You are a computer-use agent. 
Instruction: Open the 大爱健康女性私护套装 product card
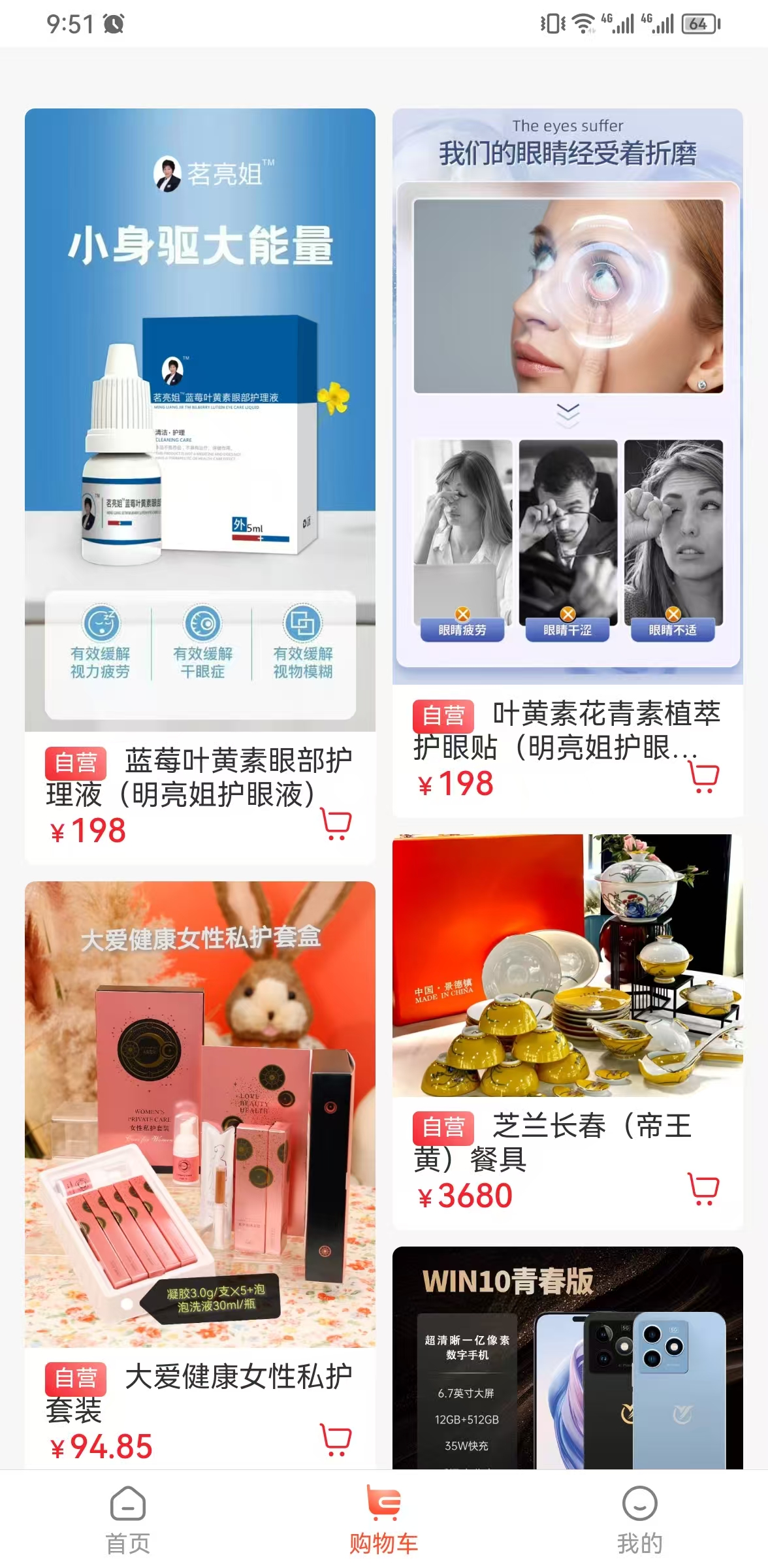coord(200,1113)
